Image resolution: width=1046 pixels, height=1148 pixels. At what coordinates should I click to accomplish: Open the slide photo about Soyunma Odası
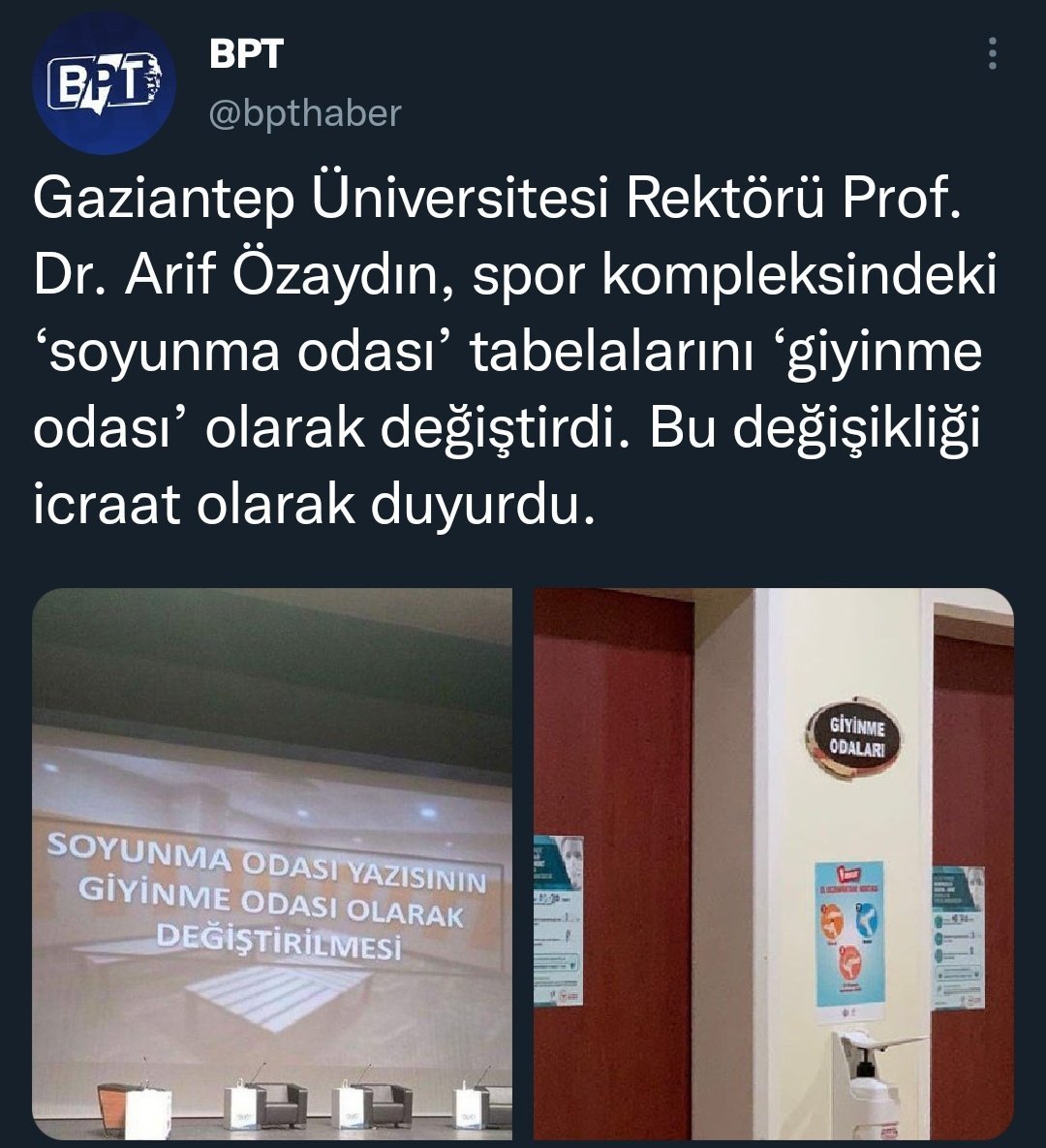click(x=272, y=863)
